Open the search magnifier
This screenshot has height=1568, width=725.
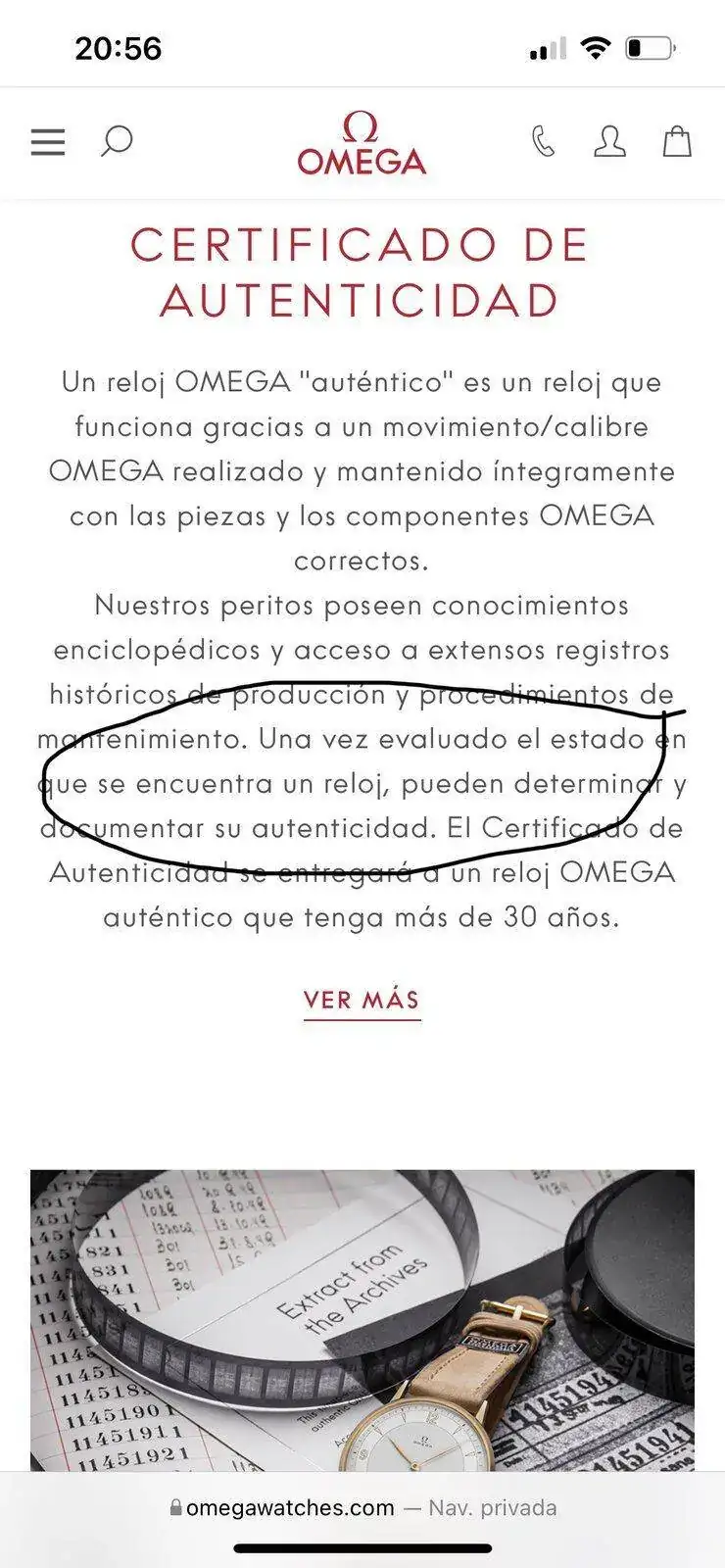(117, 142)
